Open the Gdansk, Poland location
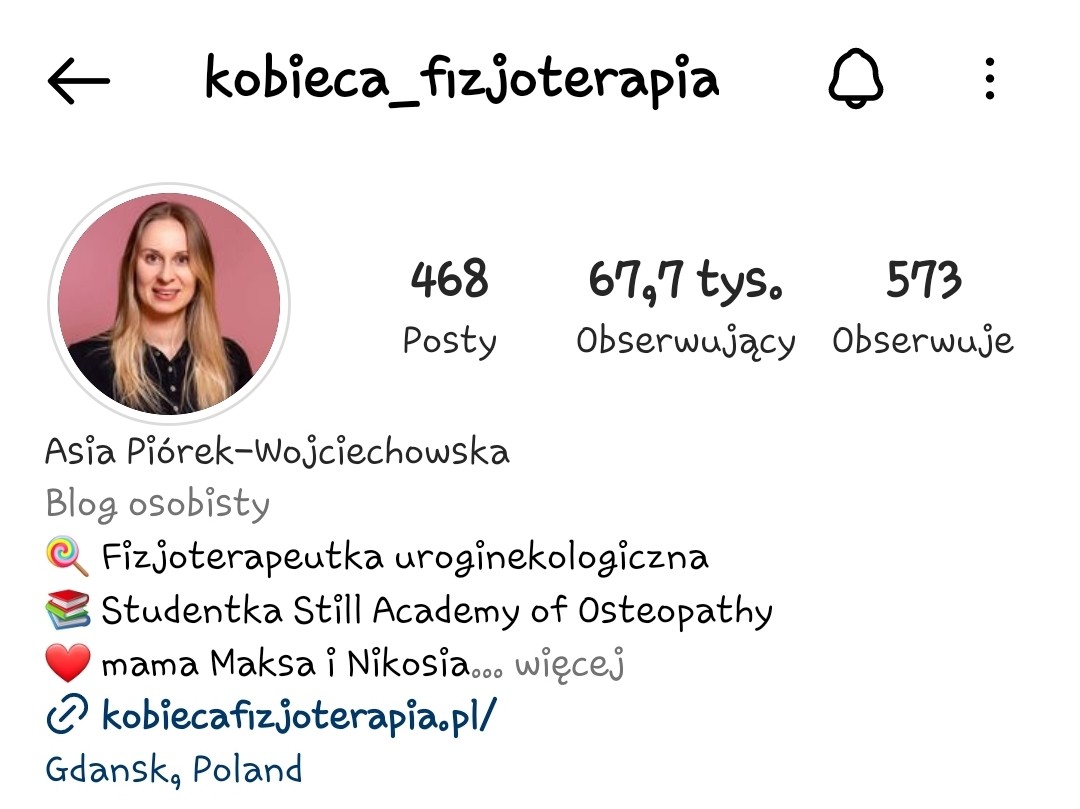The image size is (1080, 809). point(174,770)
